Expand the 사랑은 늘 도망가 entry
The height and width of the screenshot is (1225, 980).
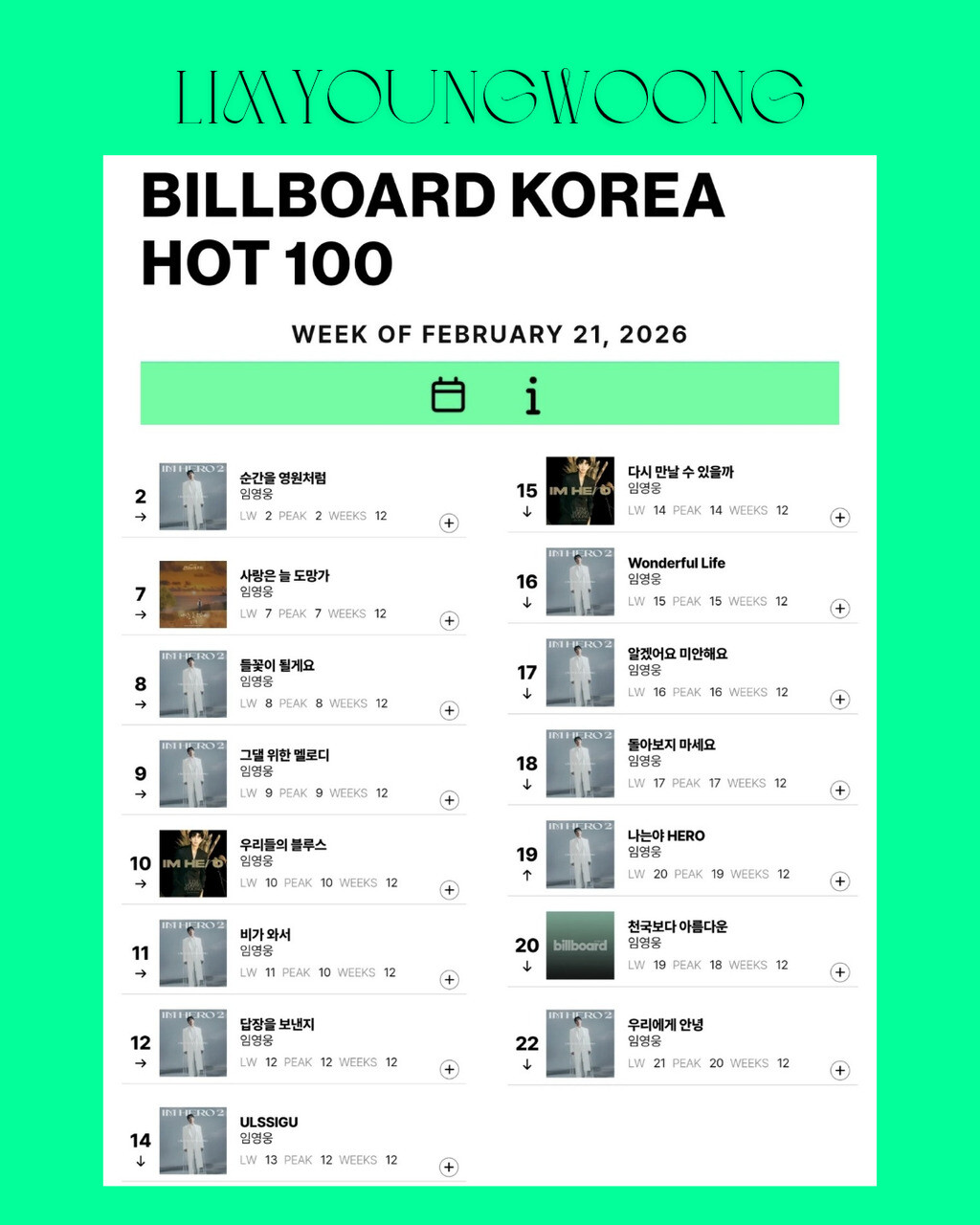448,620
